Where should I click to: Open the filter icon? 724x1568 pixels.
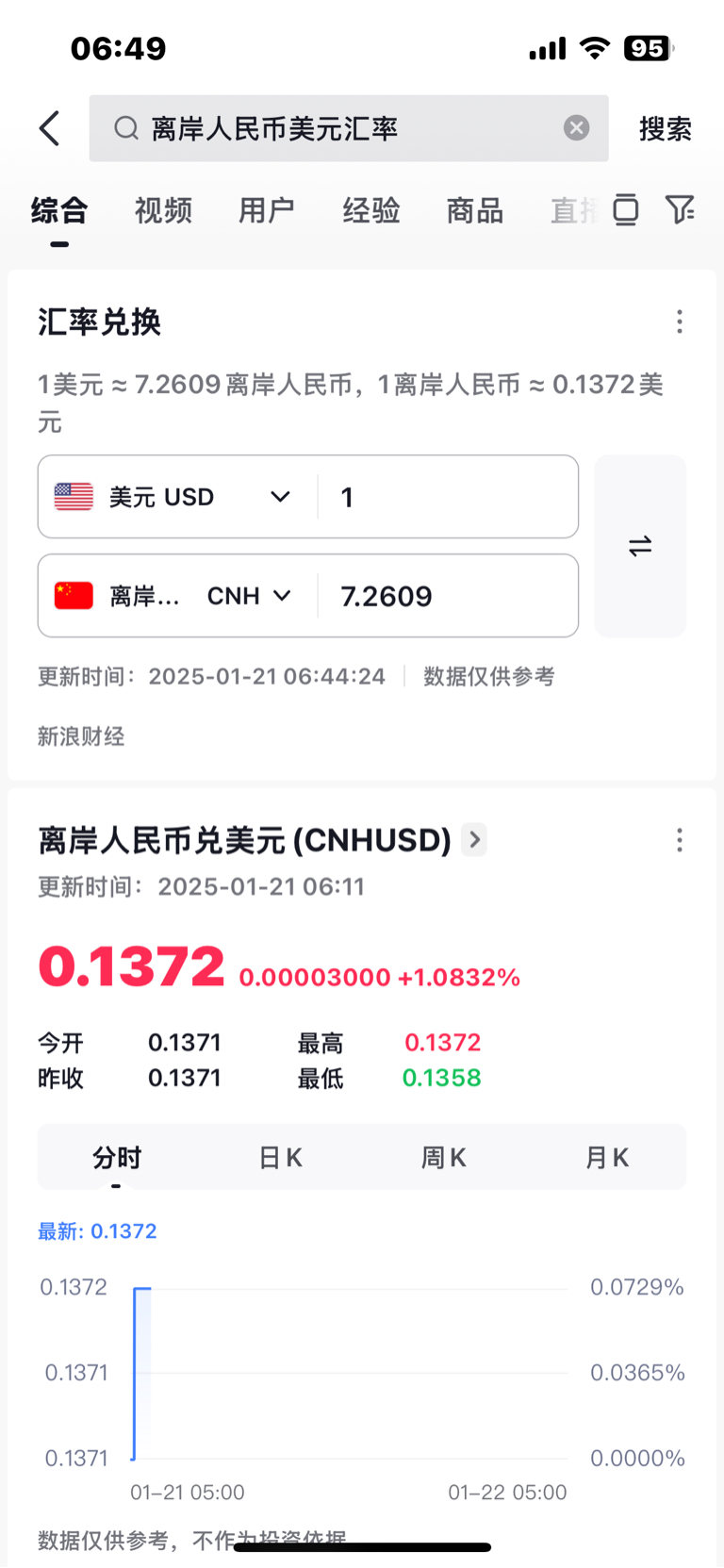click(679, 209)
